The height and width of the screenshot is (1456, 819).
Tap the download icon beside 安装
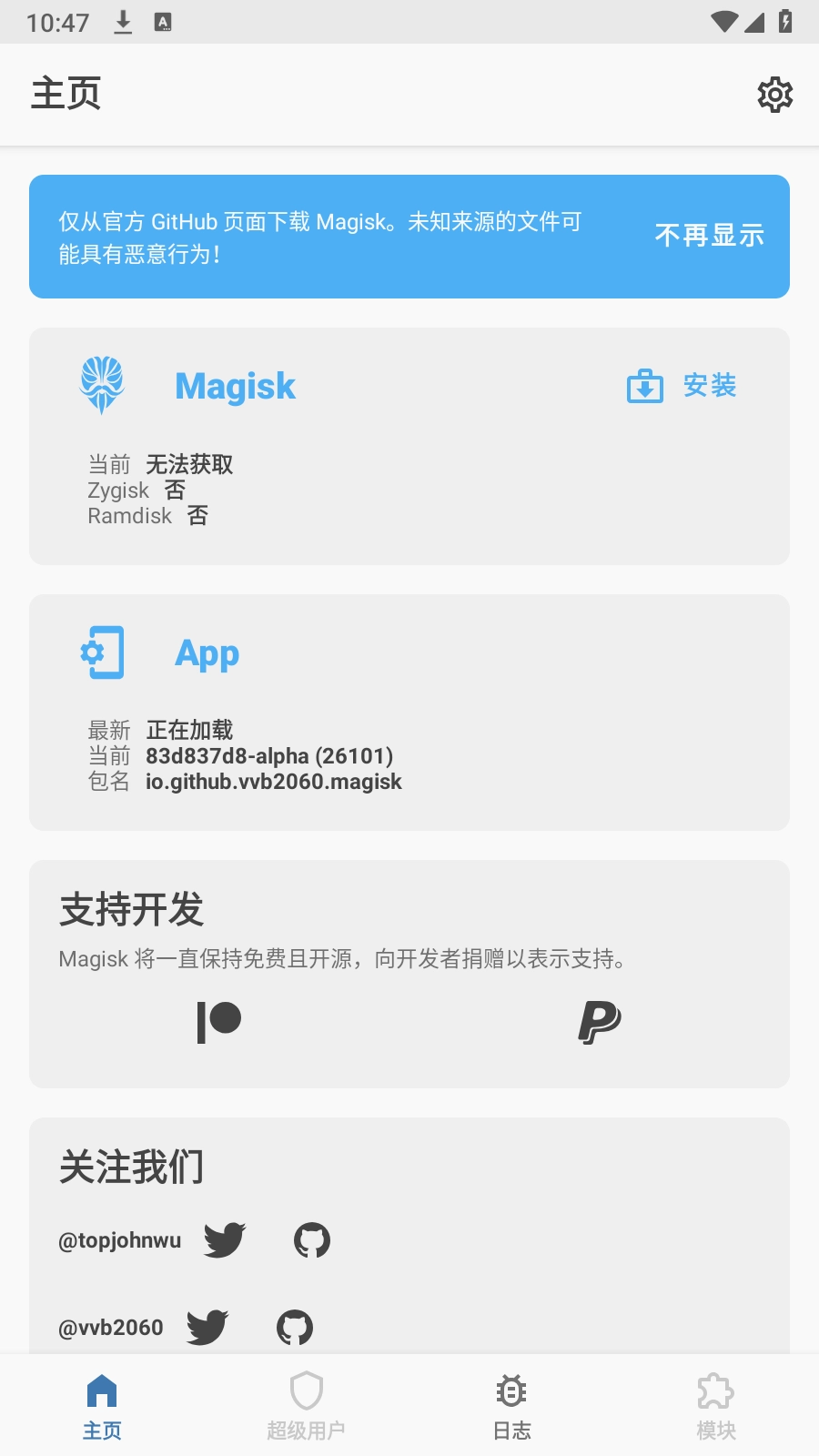pos(646,386)
